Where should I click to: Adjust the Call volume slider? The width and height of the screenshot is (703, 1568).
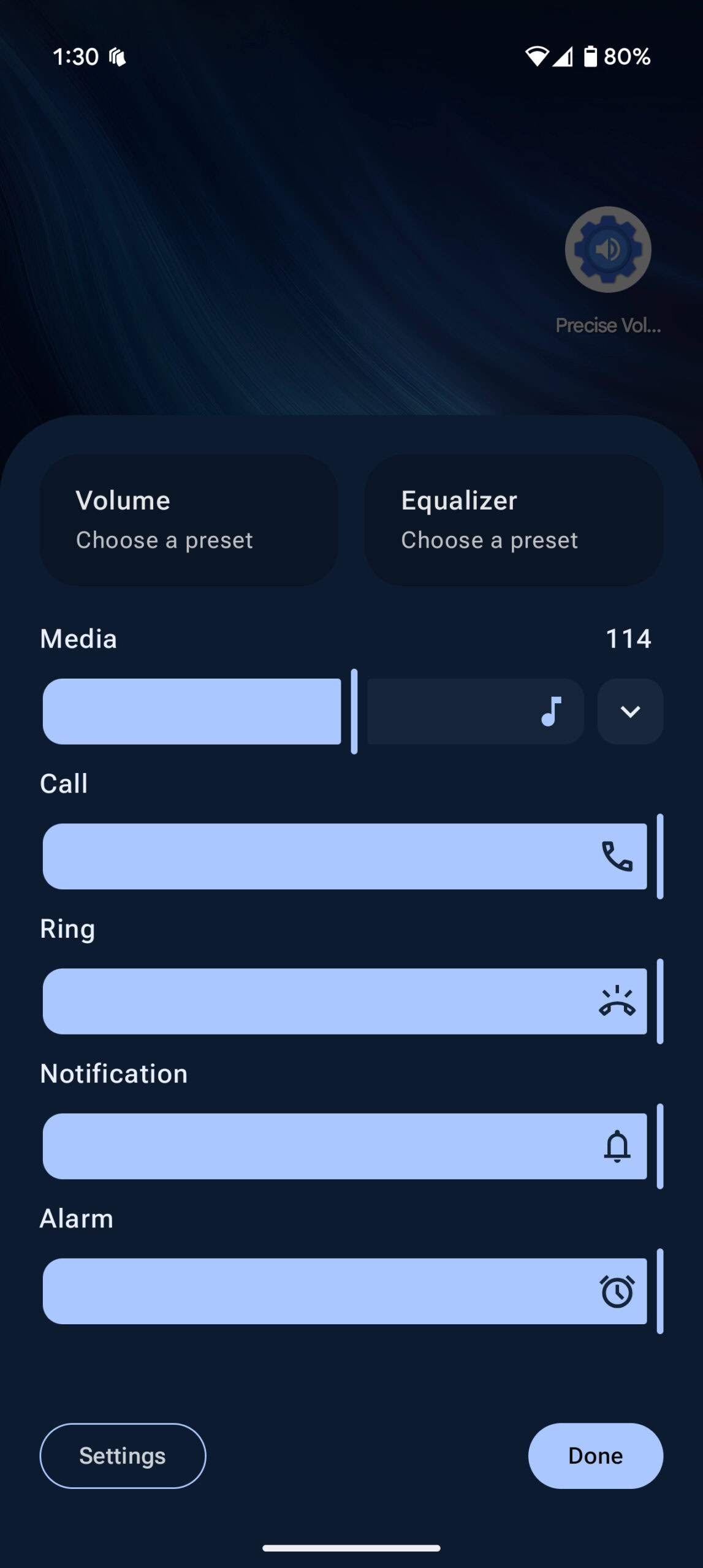tap(344, 856)
